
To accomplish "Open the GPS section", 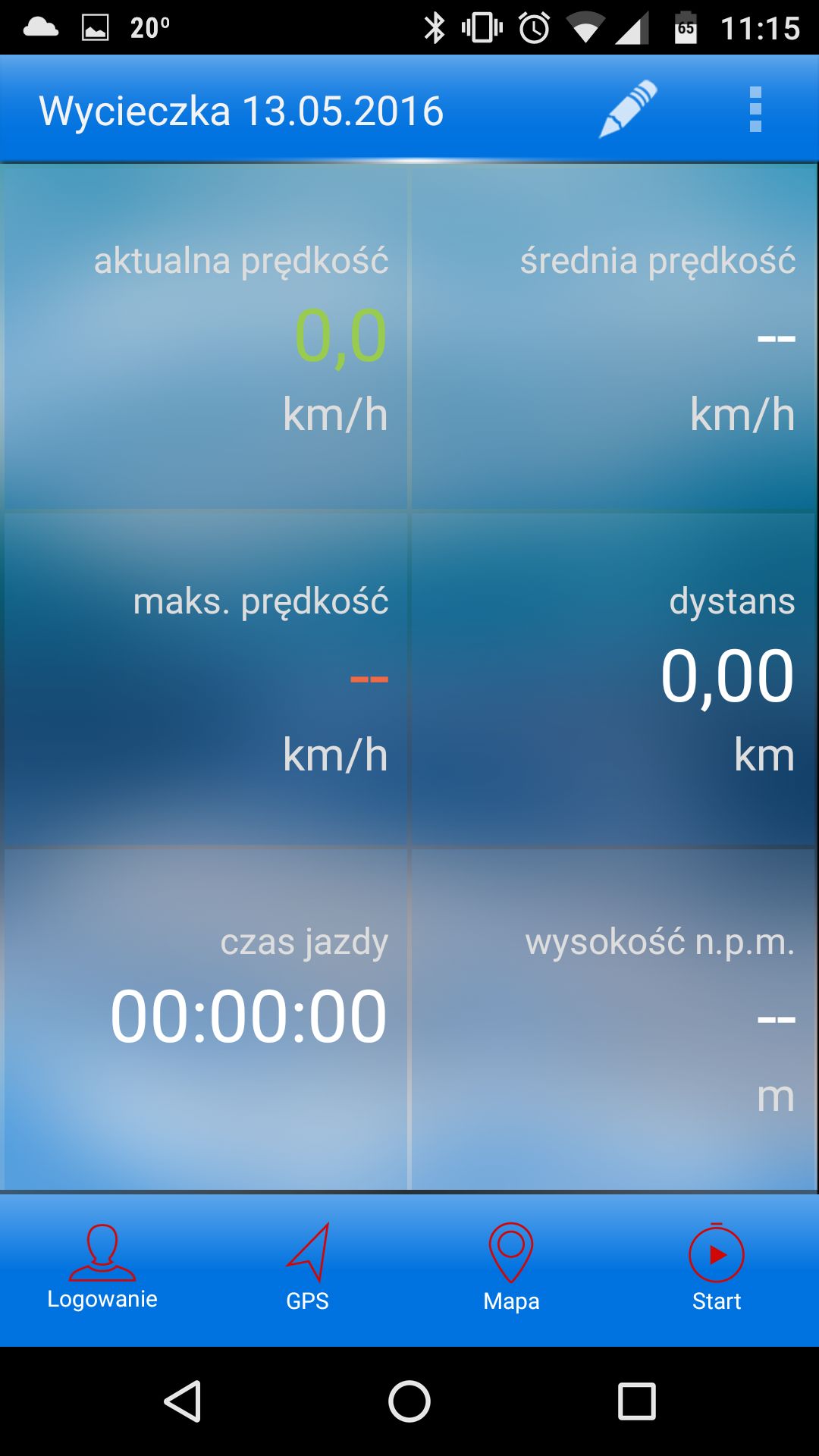I will pyautogui.click(x=307, y=1267).
